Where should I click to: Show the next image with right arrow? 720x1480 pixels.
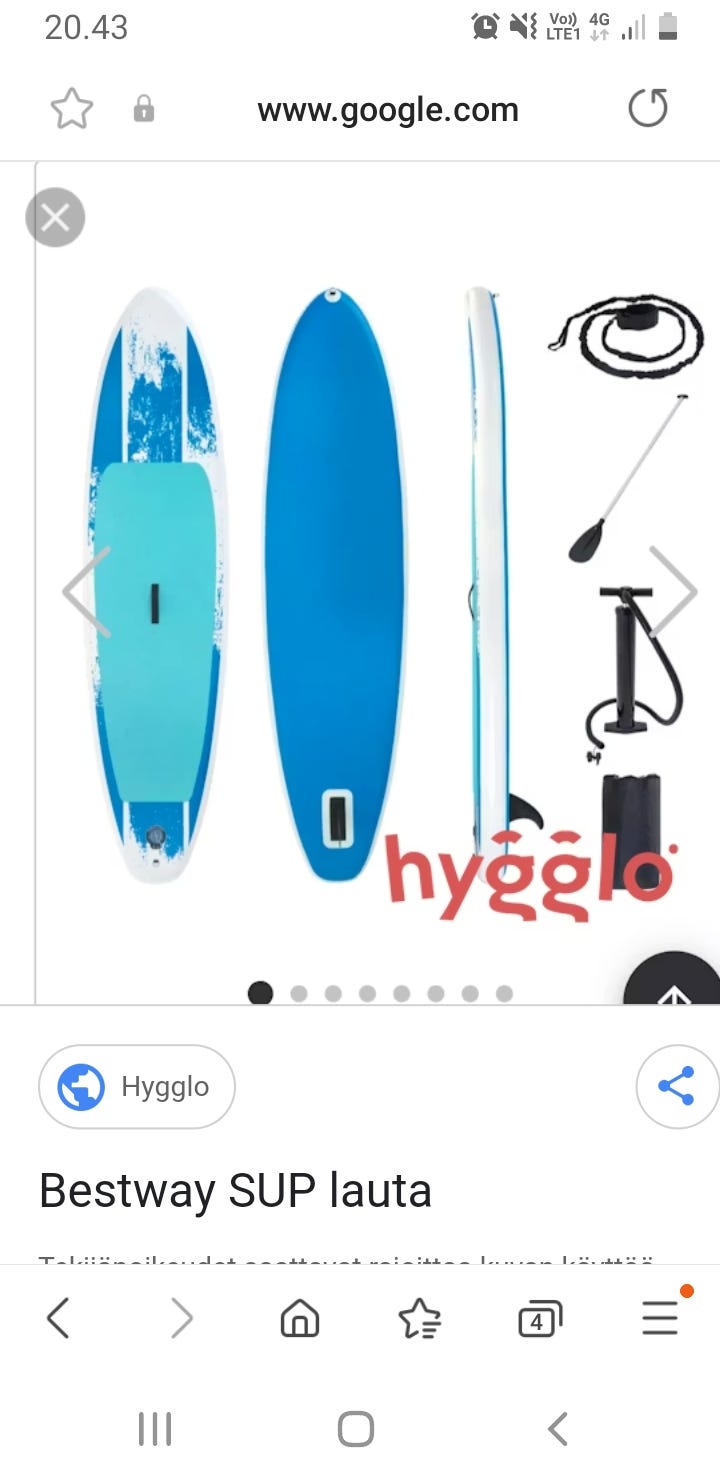pos(673,591)
